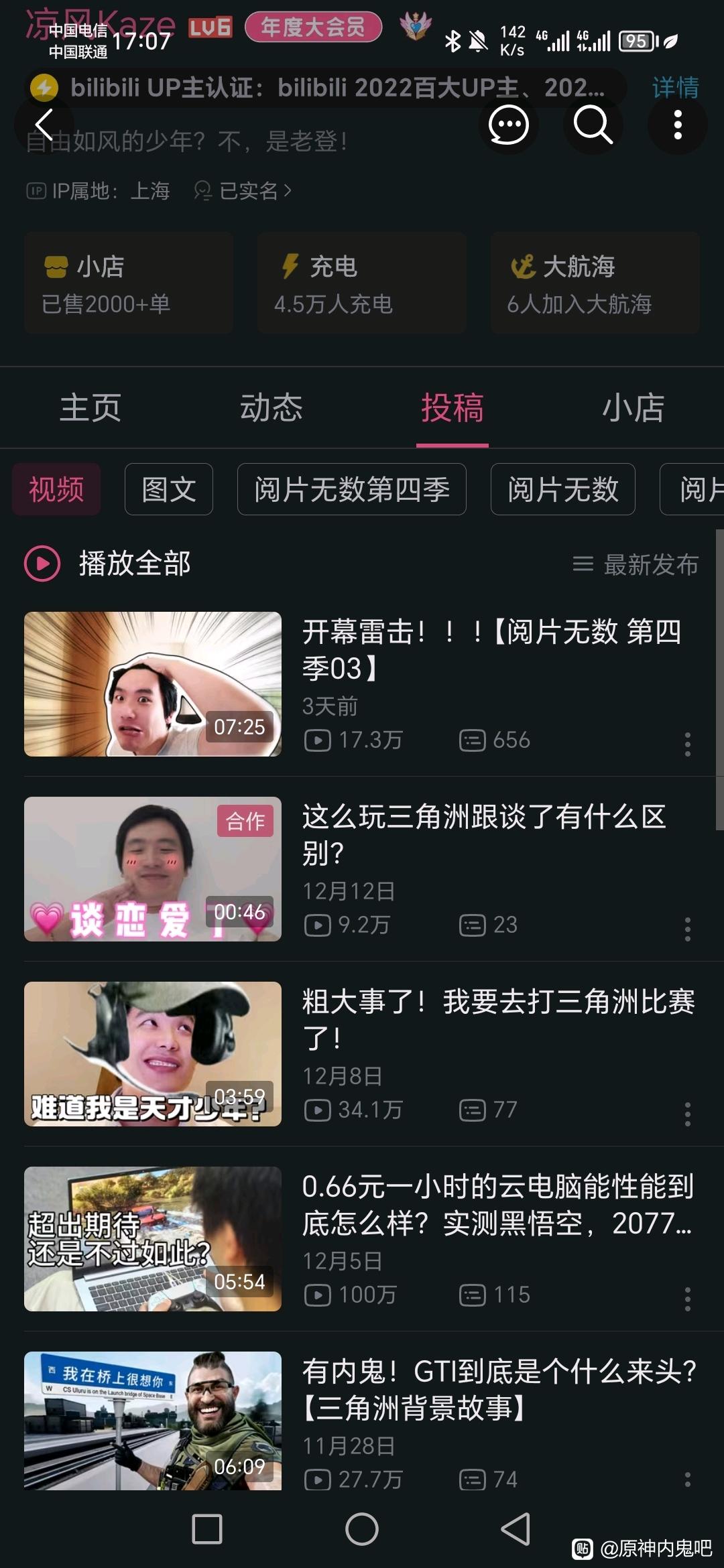Open the 0.66元一小时的云电脑 video
Image resolution: width=724 pixels, height=1568 pixels.
pyautogui.click(x=497, y=1205)
